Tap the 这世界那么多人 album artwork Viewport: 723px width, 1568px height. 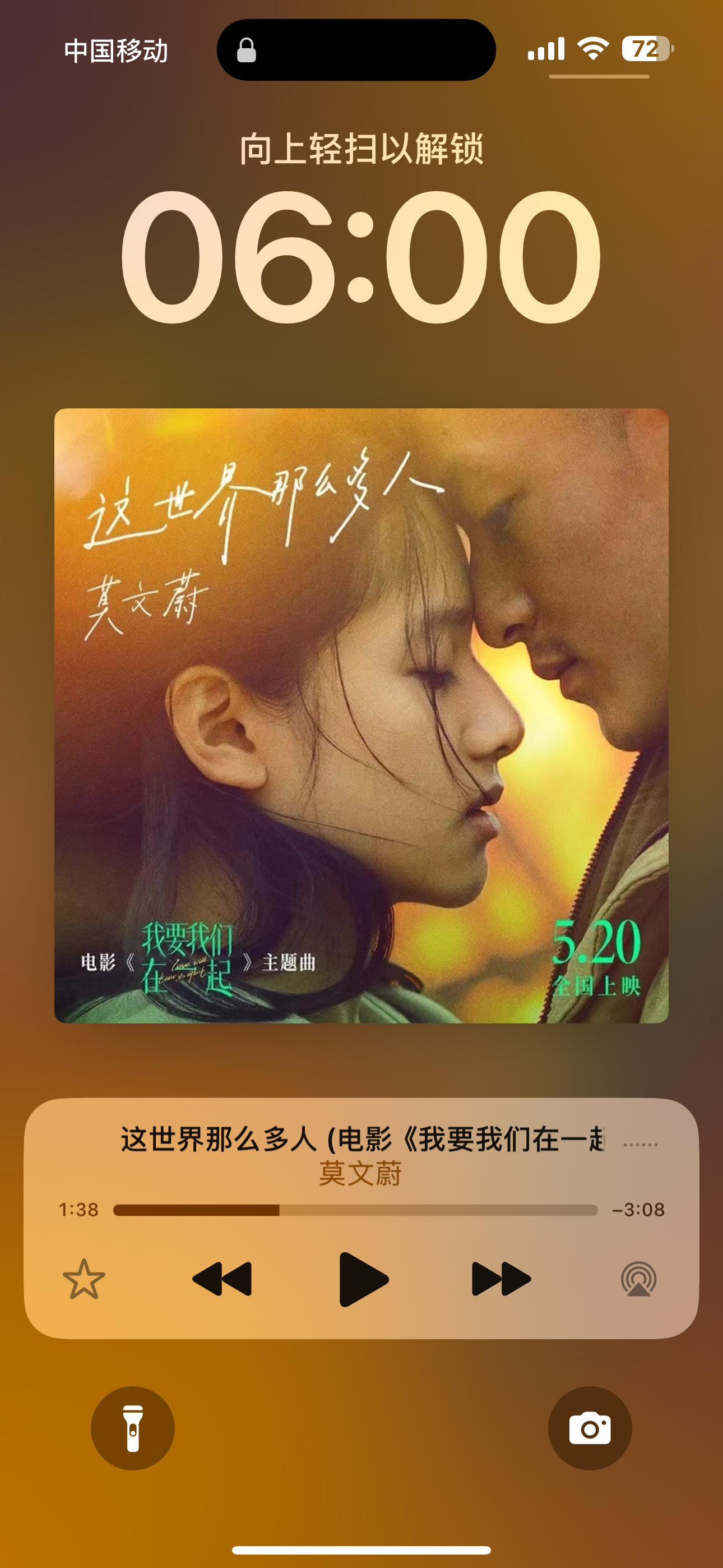click(361, 715)
